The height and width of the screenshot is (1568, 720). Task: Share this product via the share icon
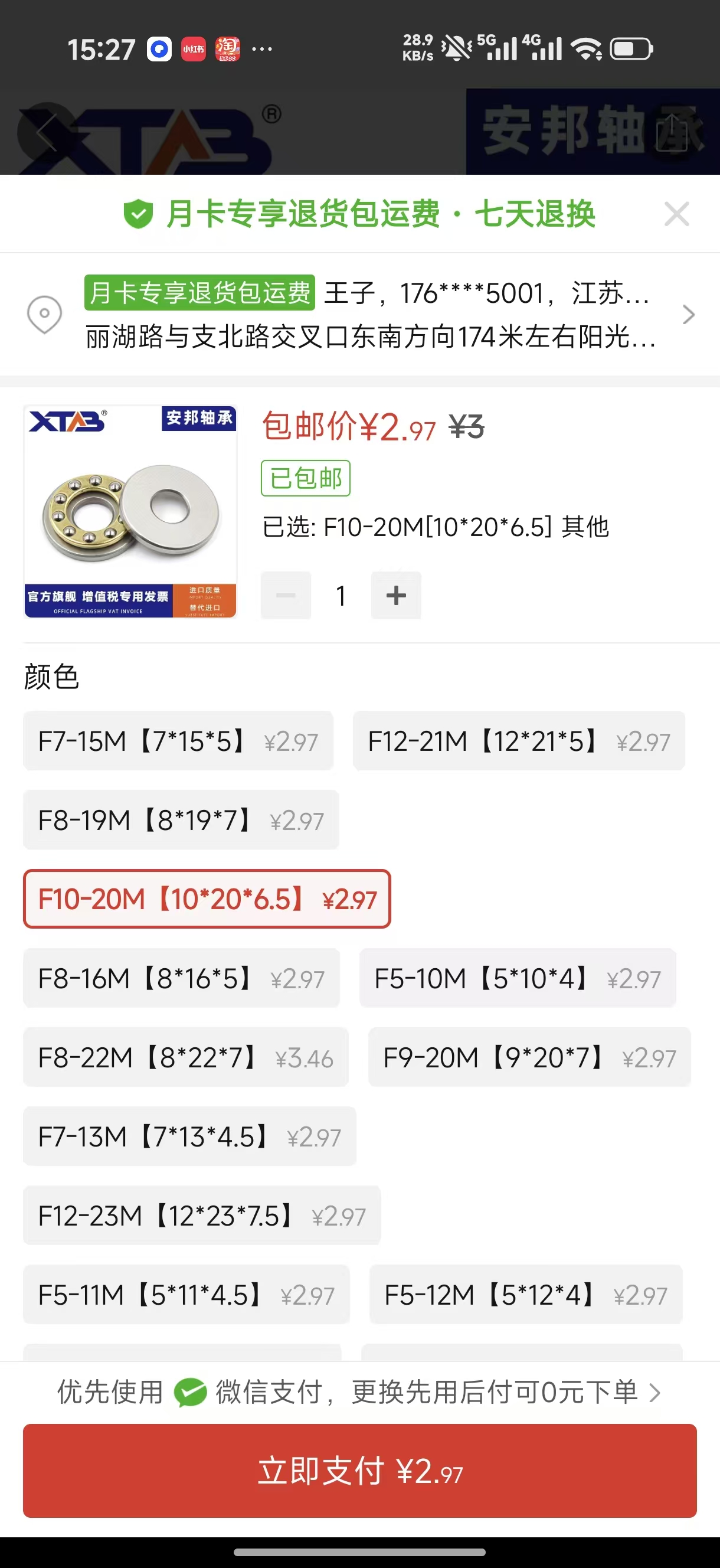click(x=672, y=132)
